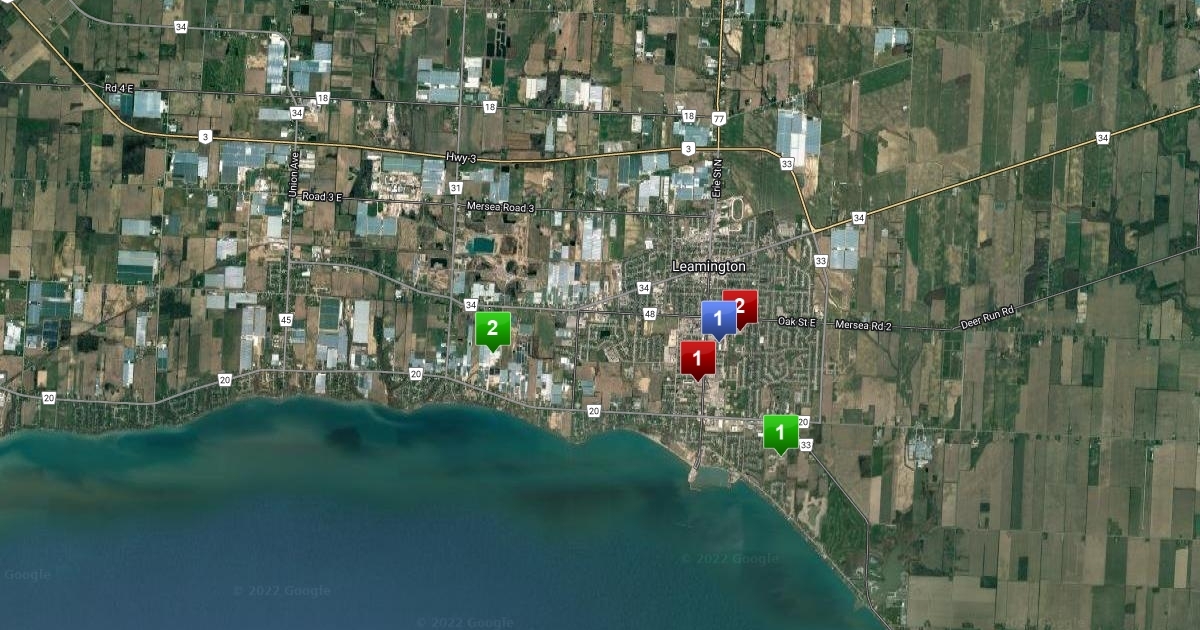Open the red marker numbered 1
Viewport: 1200px width, 630px height.
[697, 358]
